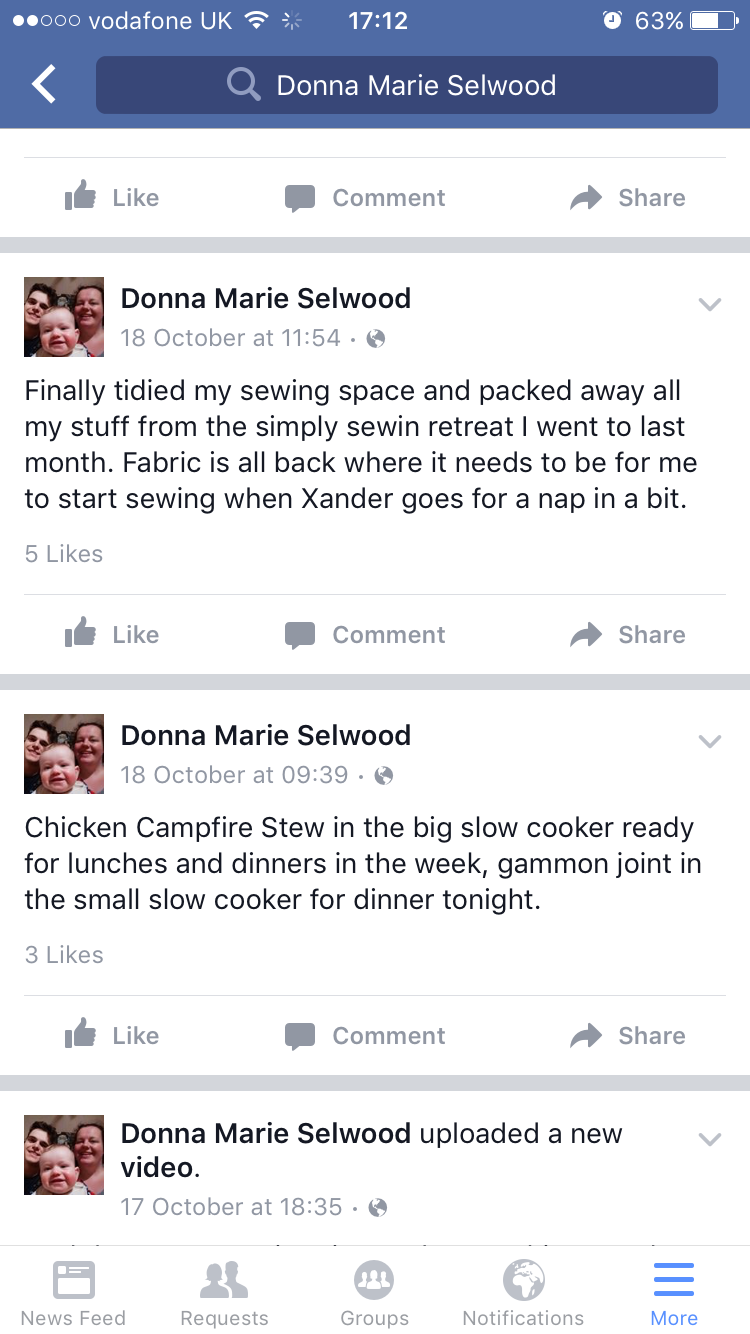The height and width of the screenshot is (1334, 750).
Task: Tap the Donna Marie Selwood search field
Action: pos(406,85)
